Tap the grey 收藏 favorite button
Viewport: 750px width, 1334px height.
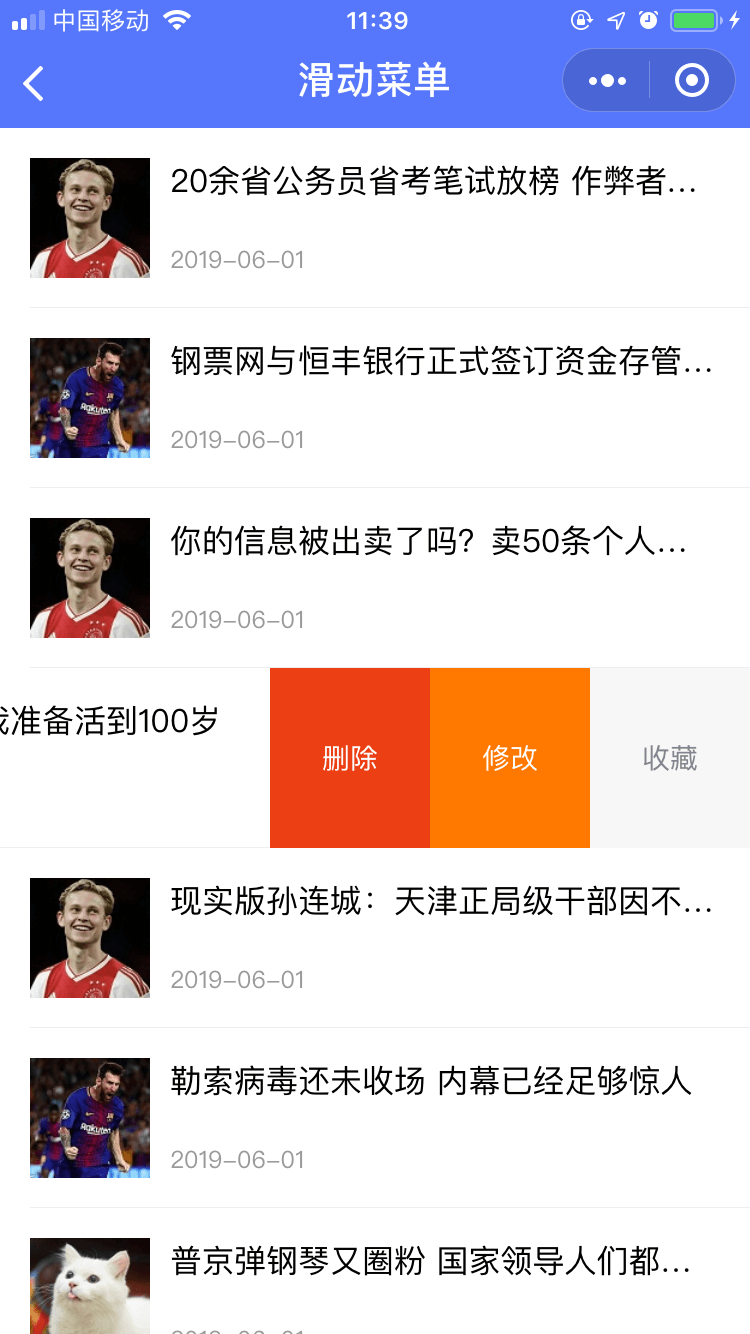pyautogui.click(x=670, y=758)
